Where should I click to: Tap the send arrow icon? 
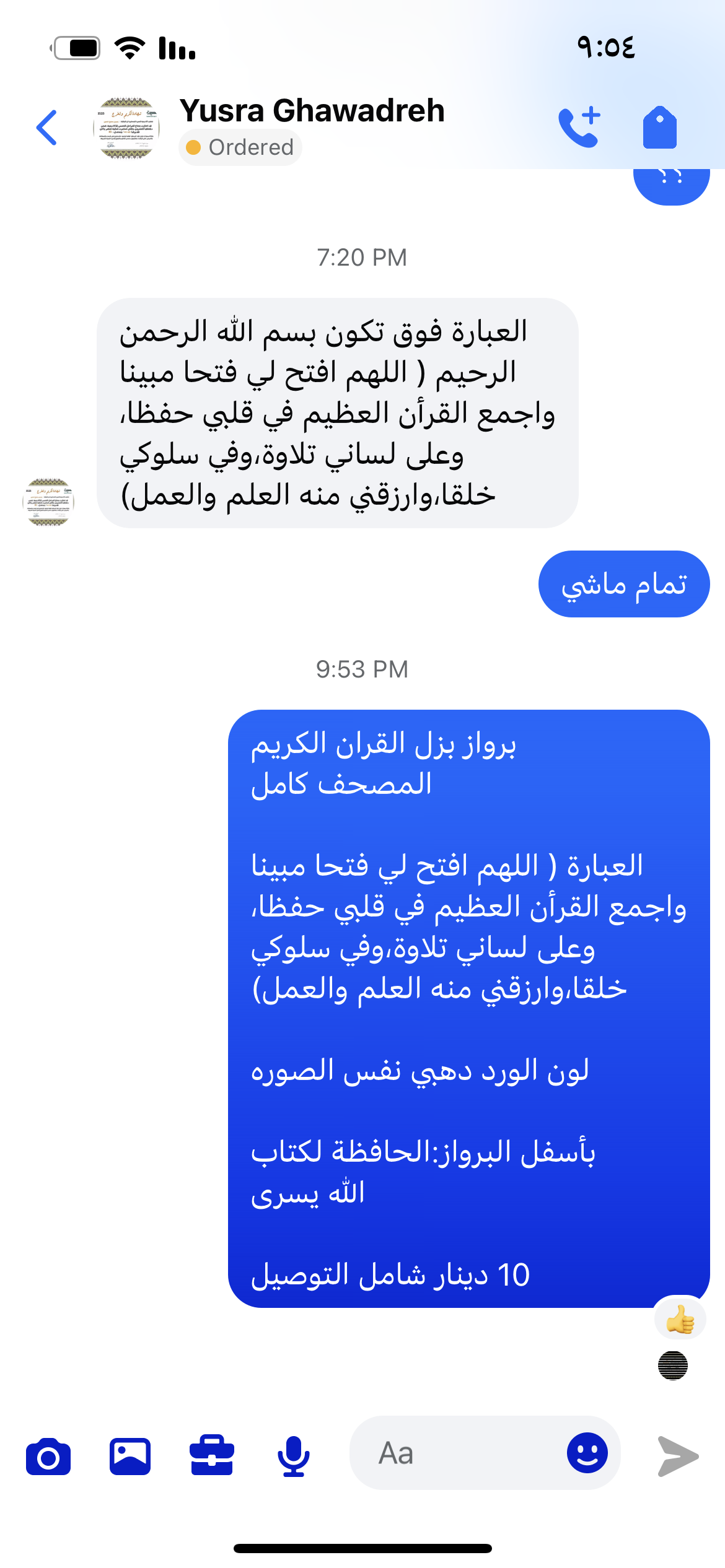click(x=678, y=1457)
